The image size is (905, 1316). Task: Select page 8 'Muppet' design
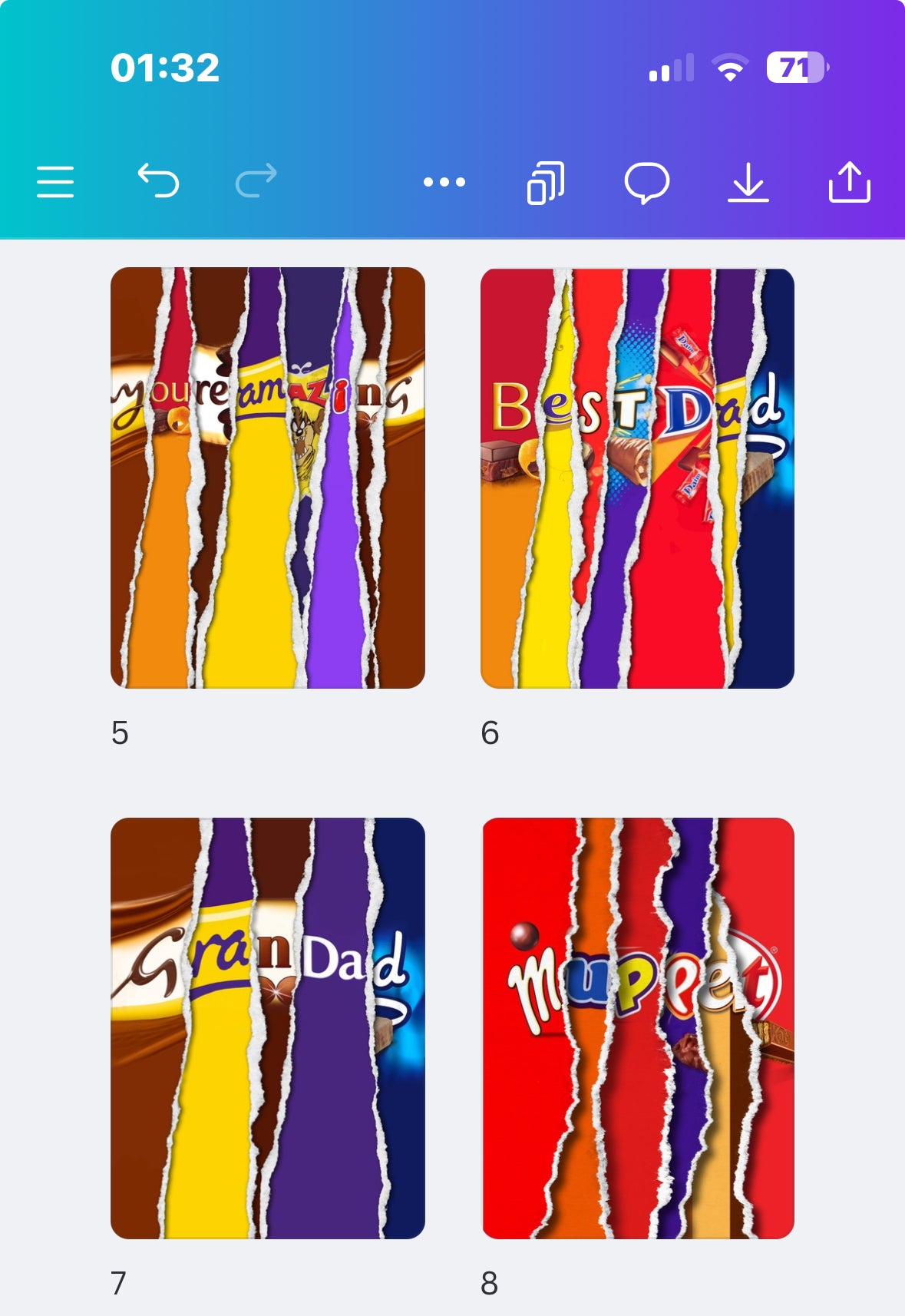pos(637,1028)
